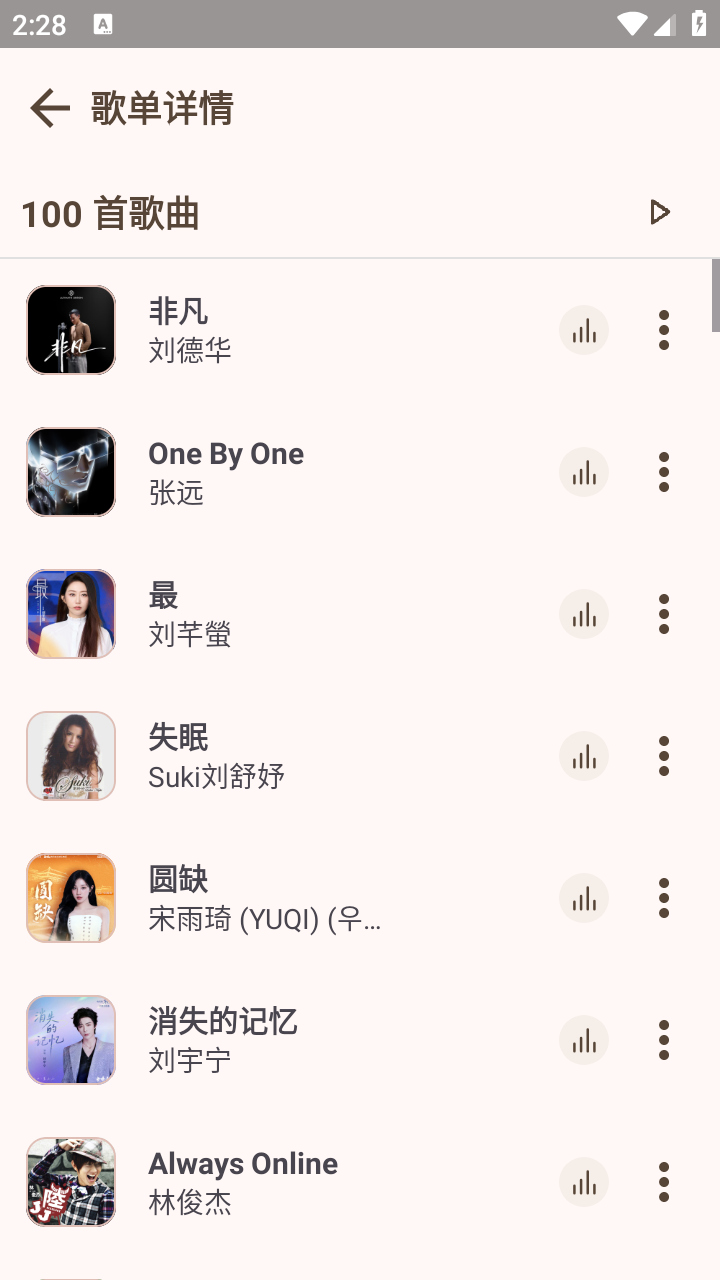
Task: Open the overflow menu for 非凡
Action: point(664,330)
